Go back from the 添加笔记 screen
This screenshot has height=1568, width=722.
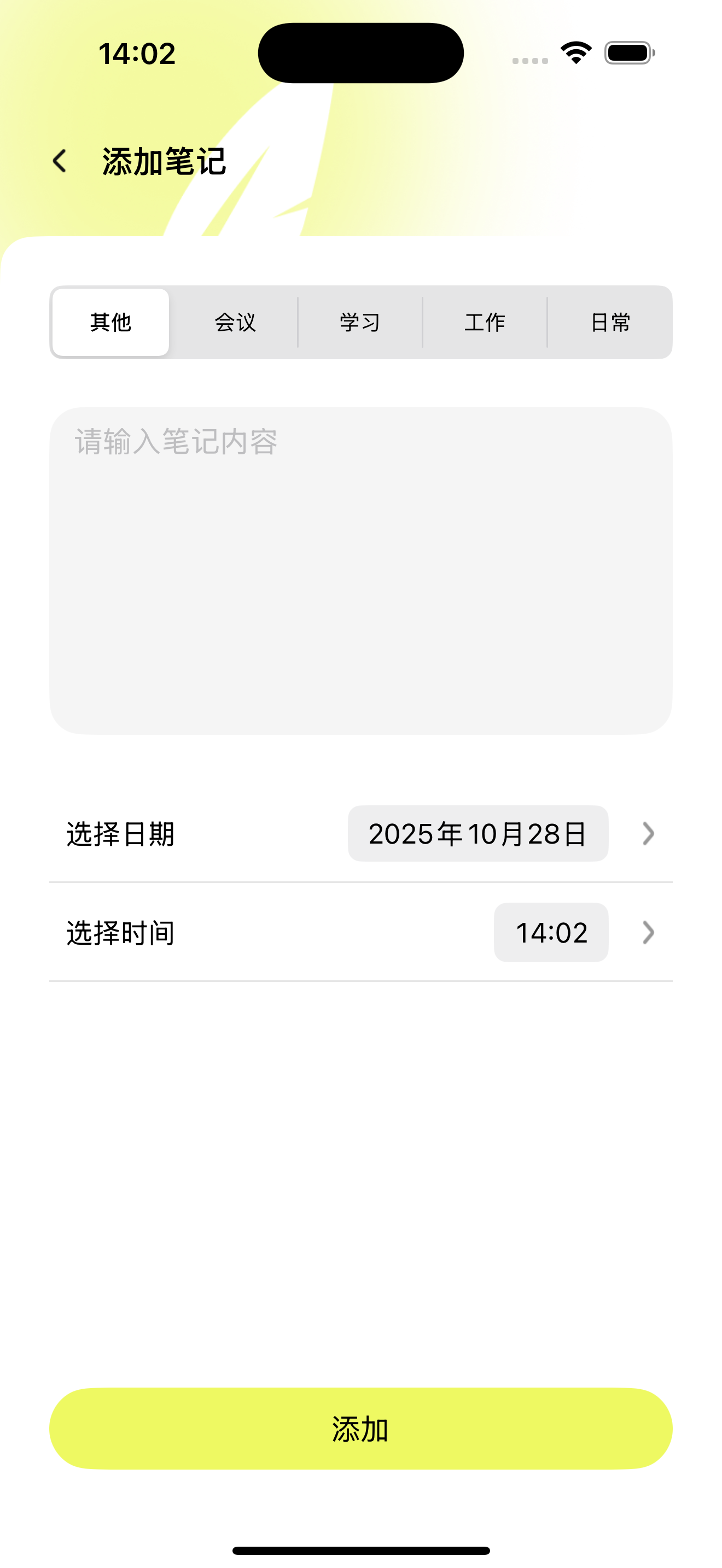pyautogui.click(x=60, y=161)
